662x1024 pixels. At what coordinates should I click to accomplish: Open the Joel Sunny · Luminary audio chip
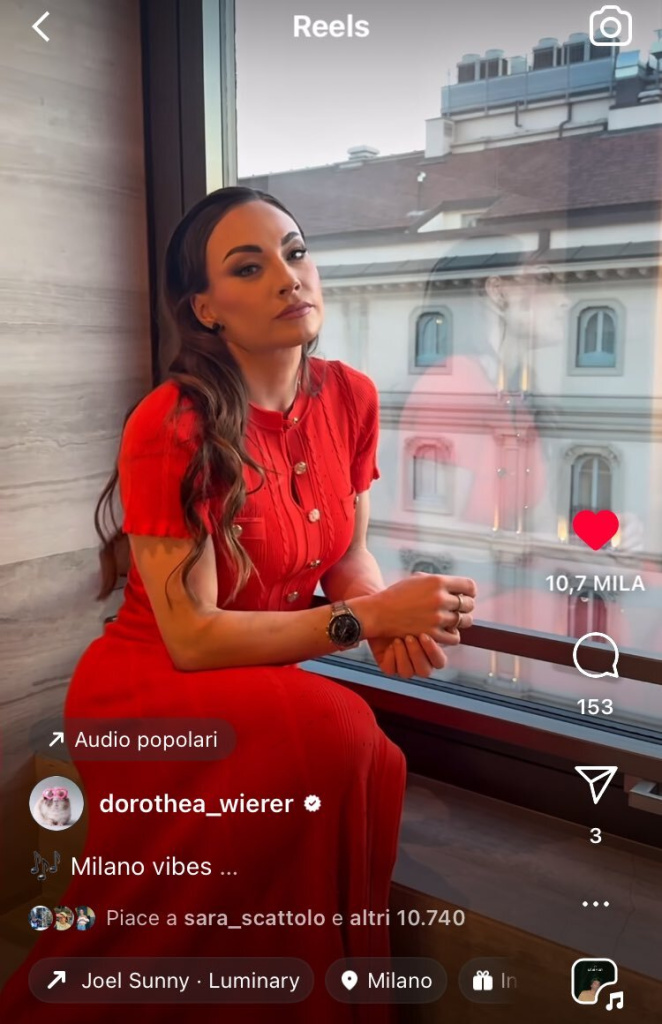pyautogui.click(x=171, y=981)
